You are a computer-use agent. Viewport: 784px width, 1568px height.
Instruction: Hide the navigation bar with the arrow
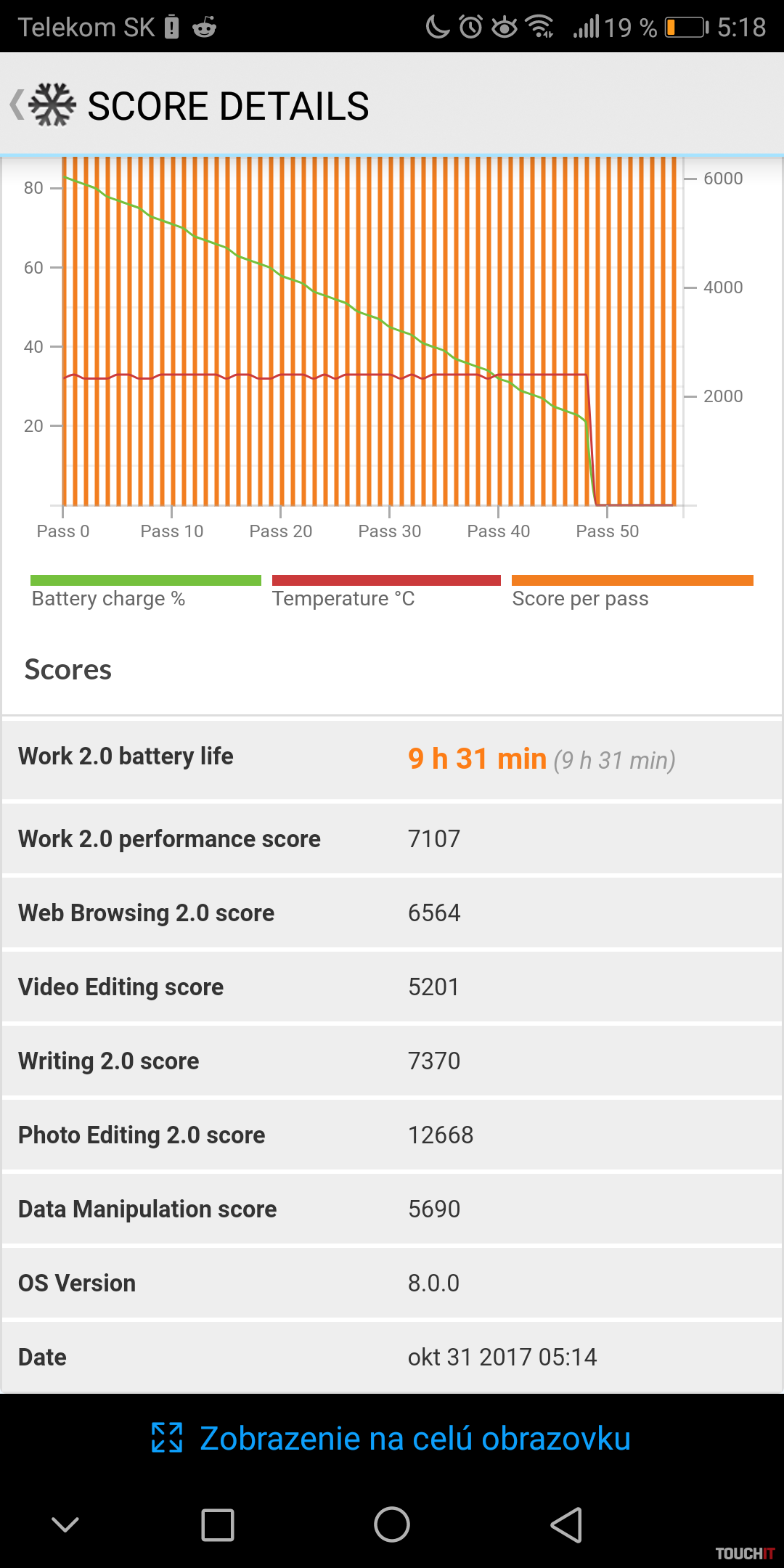tap(65, 1524)
